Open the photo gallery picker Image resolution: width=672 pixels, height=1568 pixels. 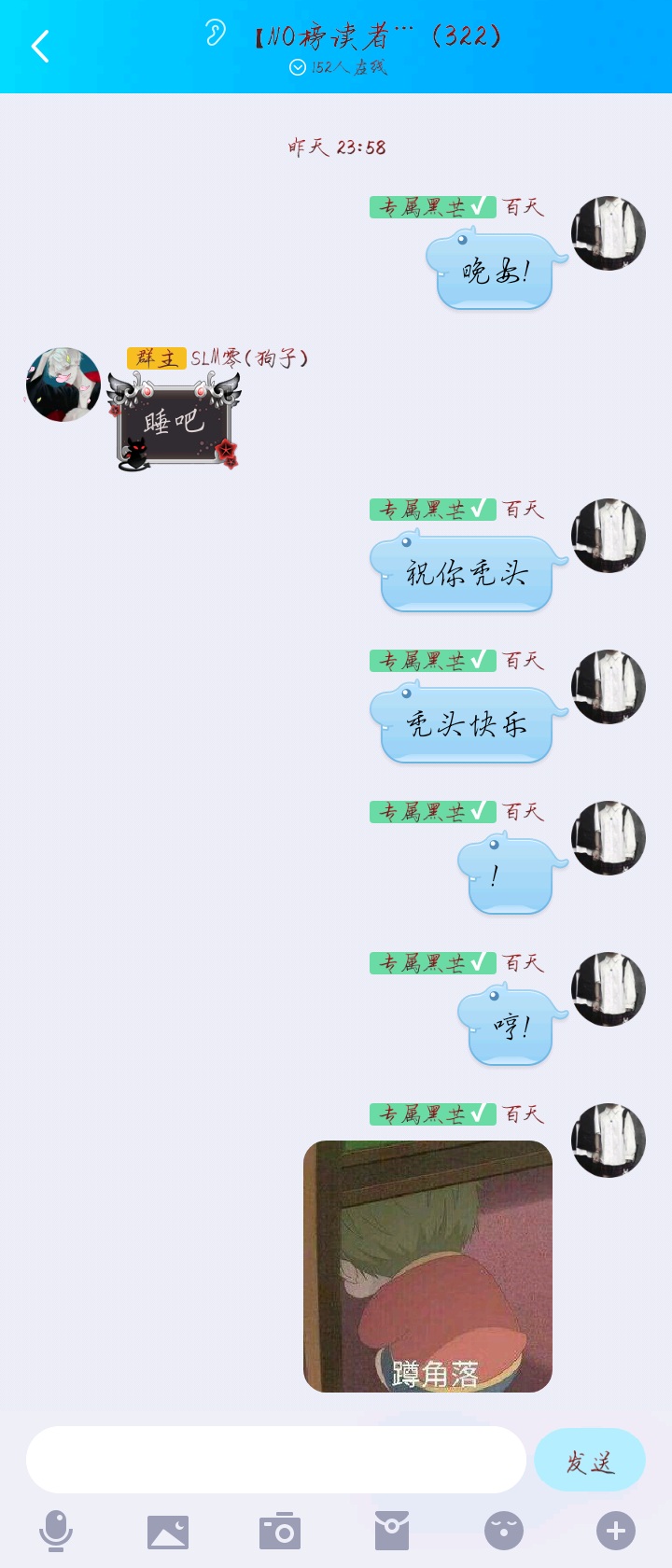click(x=168, y=1532)
